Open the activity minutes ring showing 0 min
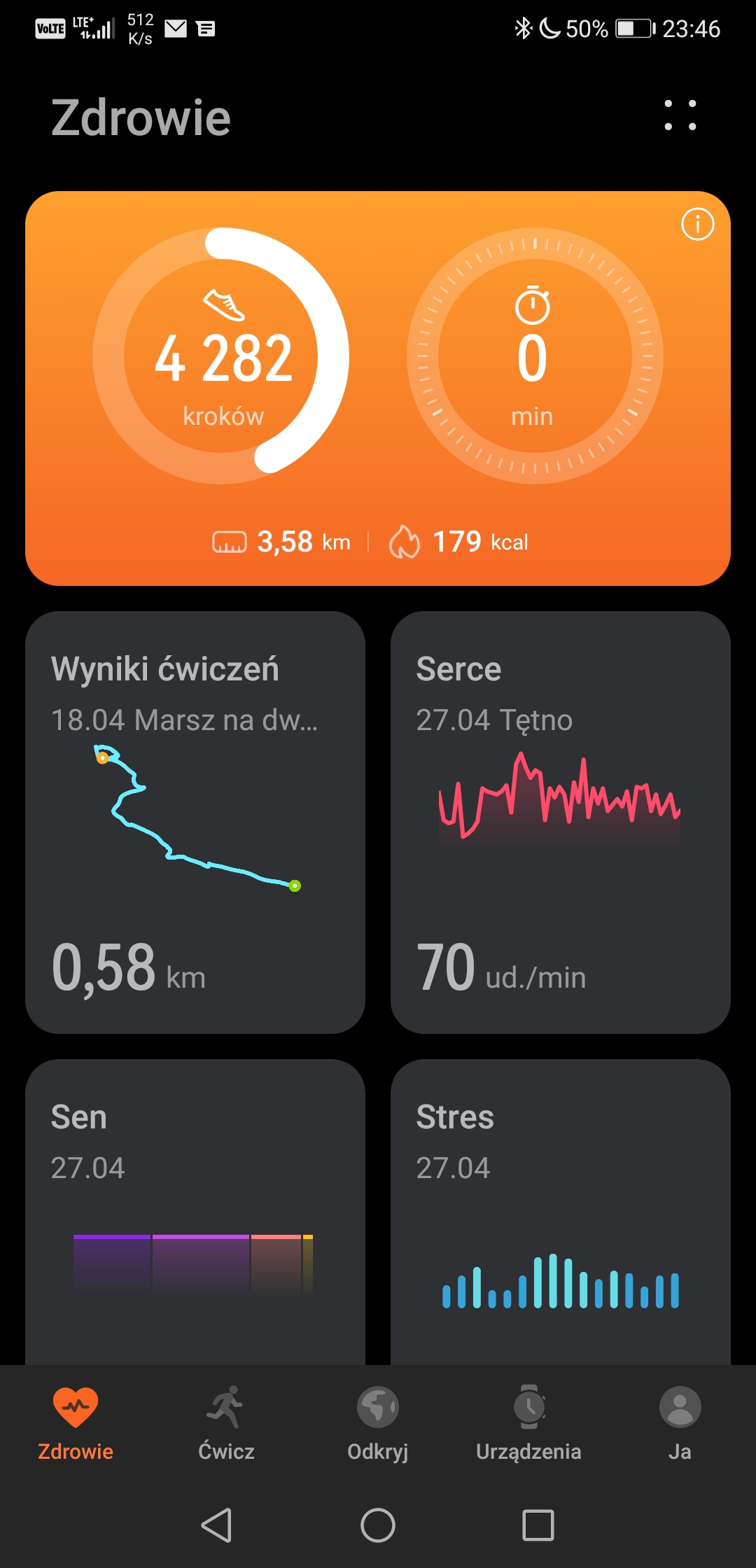 coord(535,356)
